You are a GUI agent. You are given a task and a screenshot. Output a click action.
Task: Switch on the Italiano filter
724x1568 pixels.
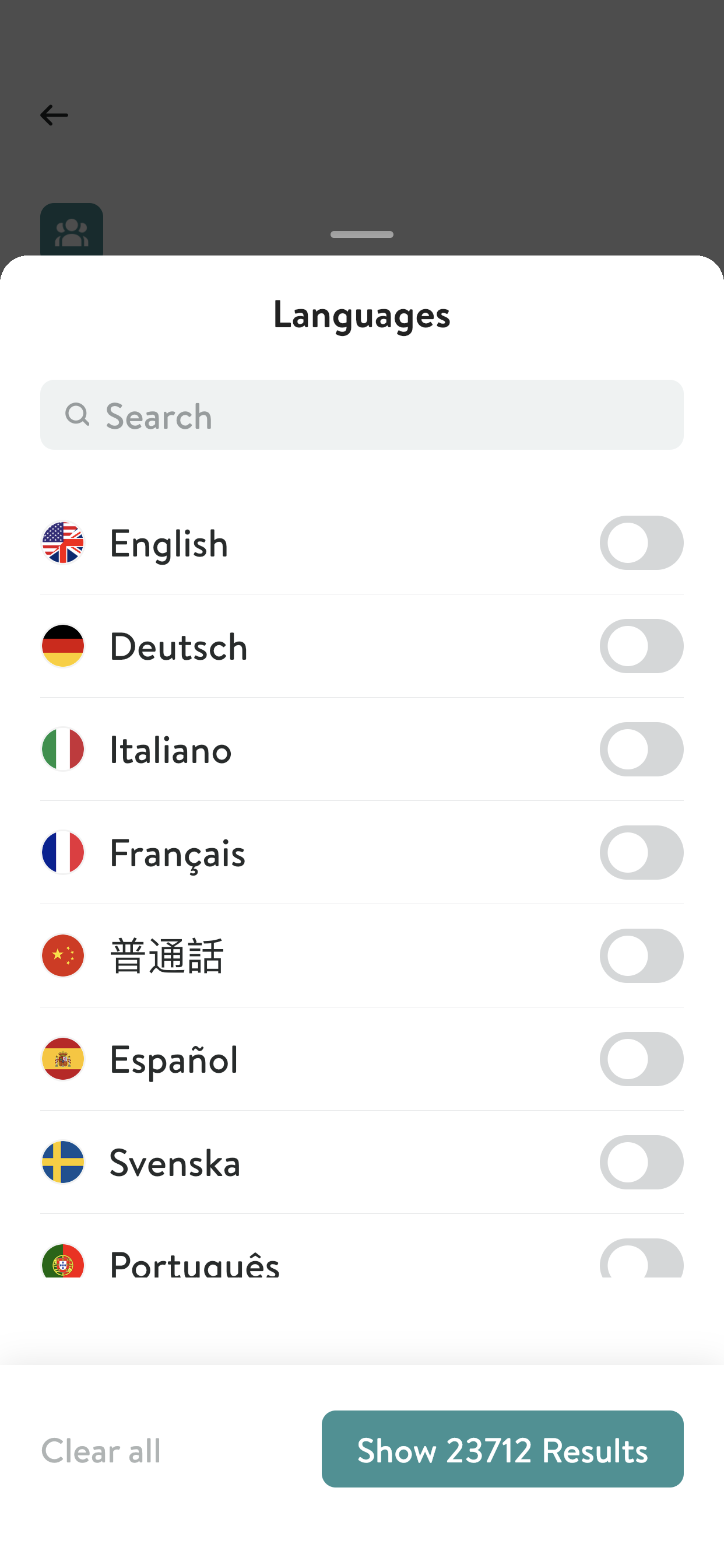pos(641,750)
